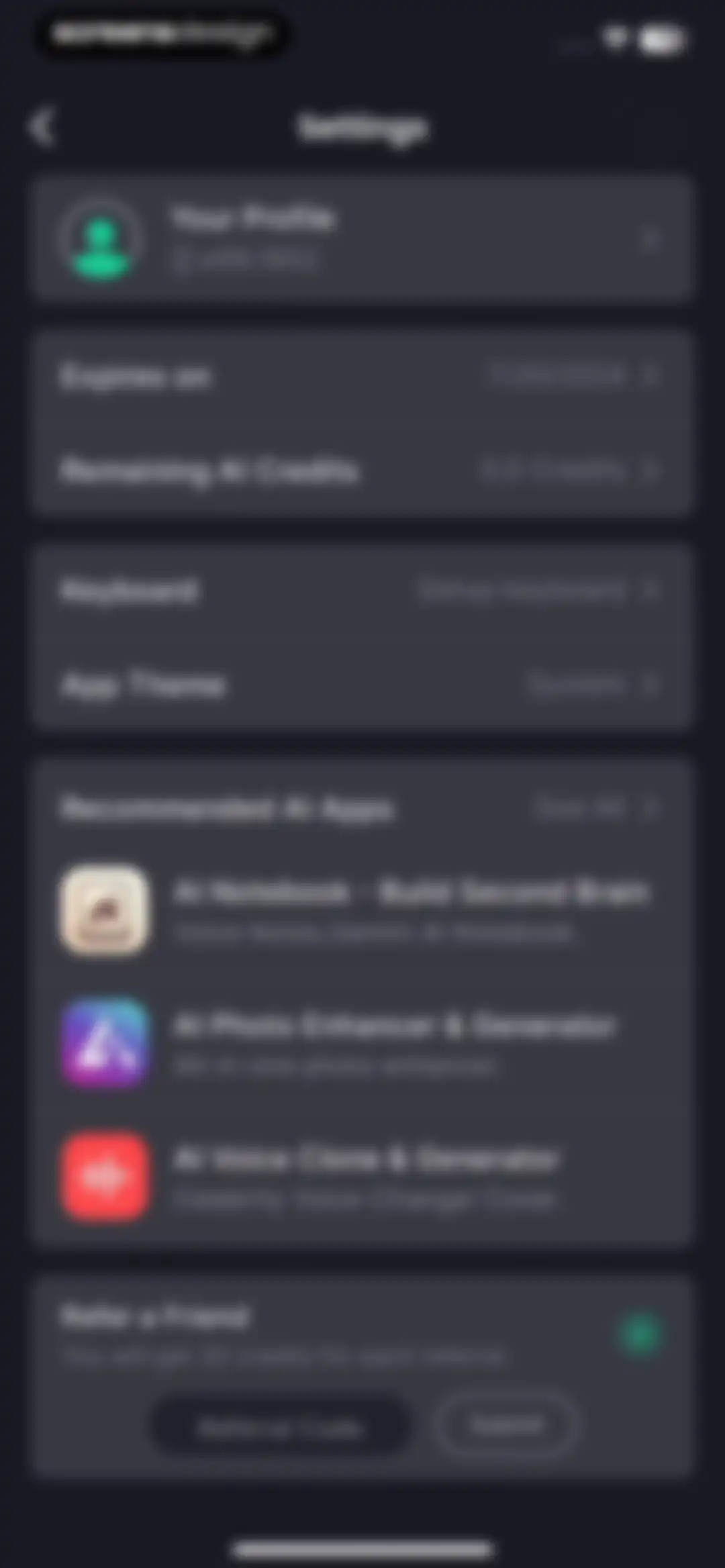Image resolution: width=725 pixels, height=1568 pixels.
Task: Change the App Theme setting
Action: tap(362, 685)
